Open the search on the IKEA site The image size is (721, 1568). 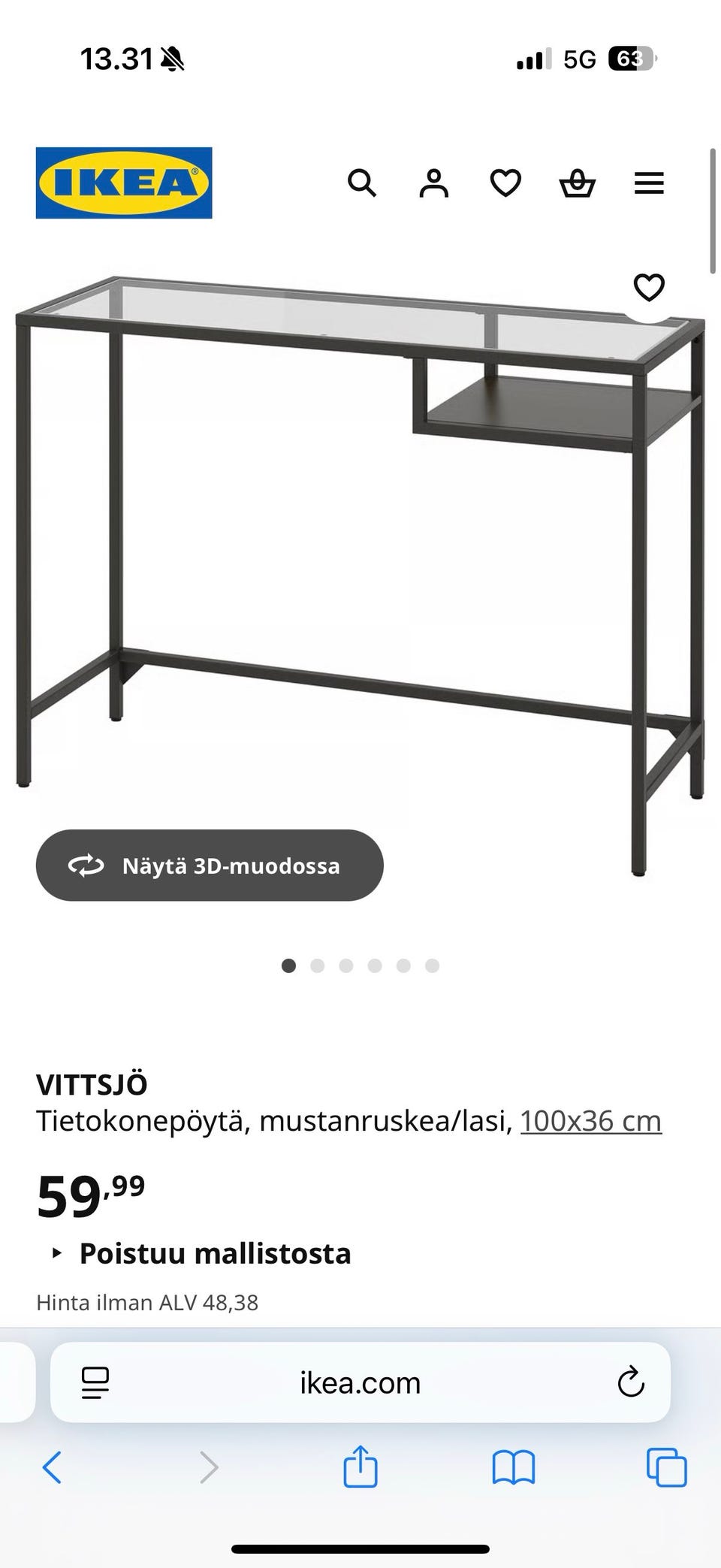click(x=363, y=183)
